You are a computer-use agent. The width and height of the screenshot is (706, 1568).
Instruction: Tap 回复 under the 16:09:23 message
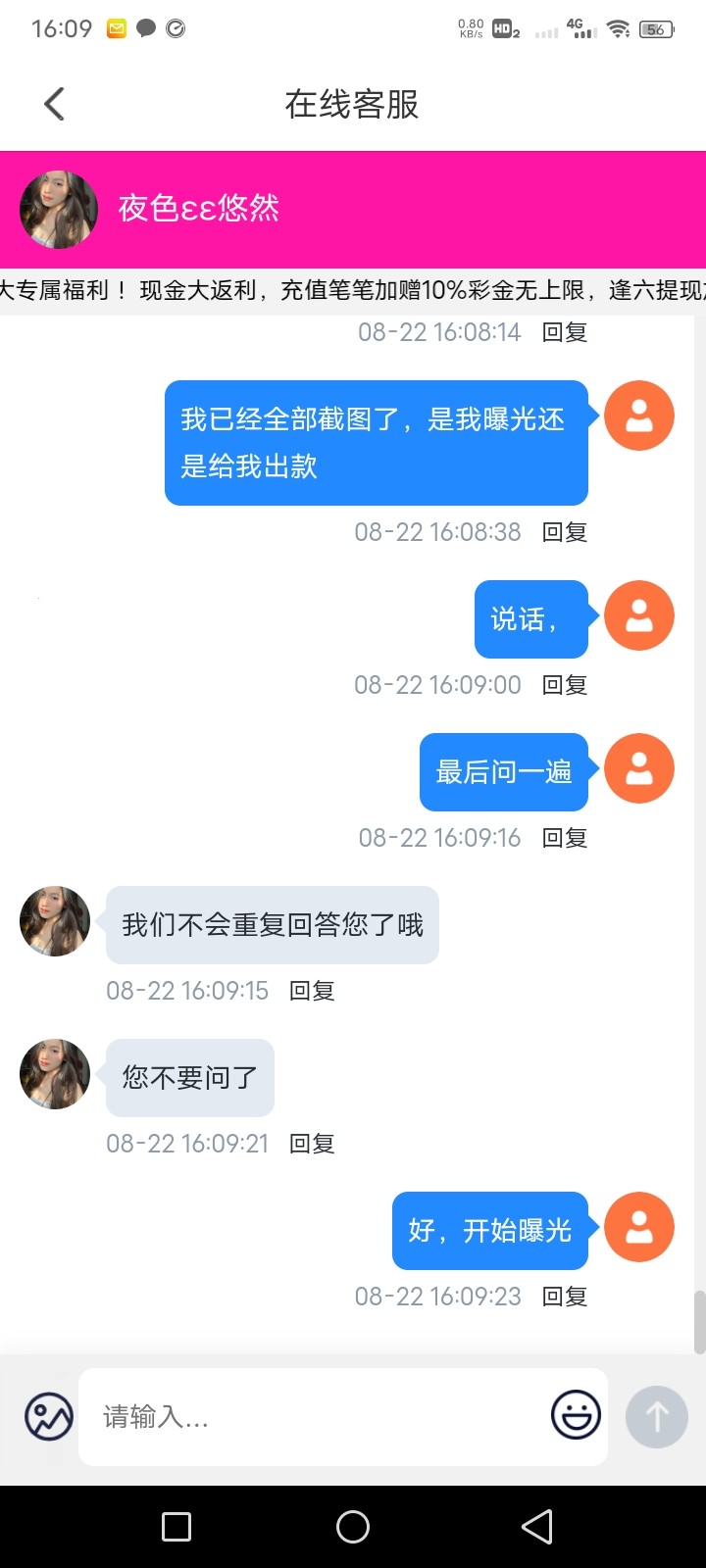coord(564,1296)
